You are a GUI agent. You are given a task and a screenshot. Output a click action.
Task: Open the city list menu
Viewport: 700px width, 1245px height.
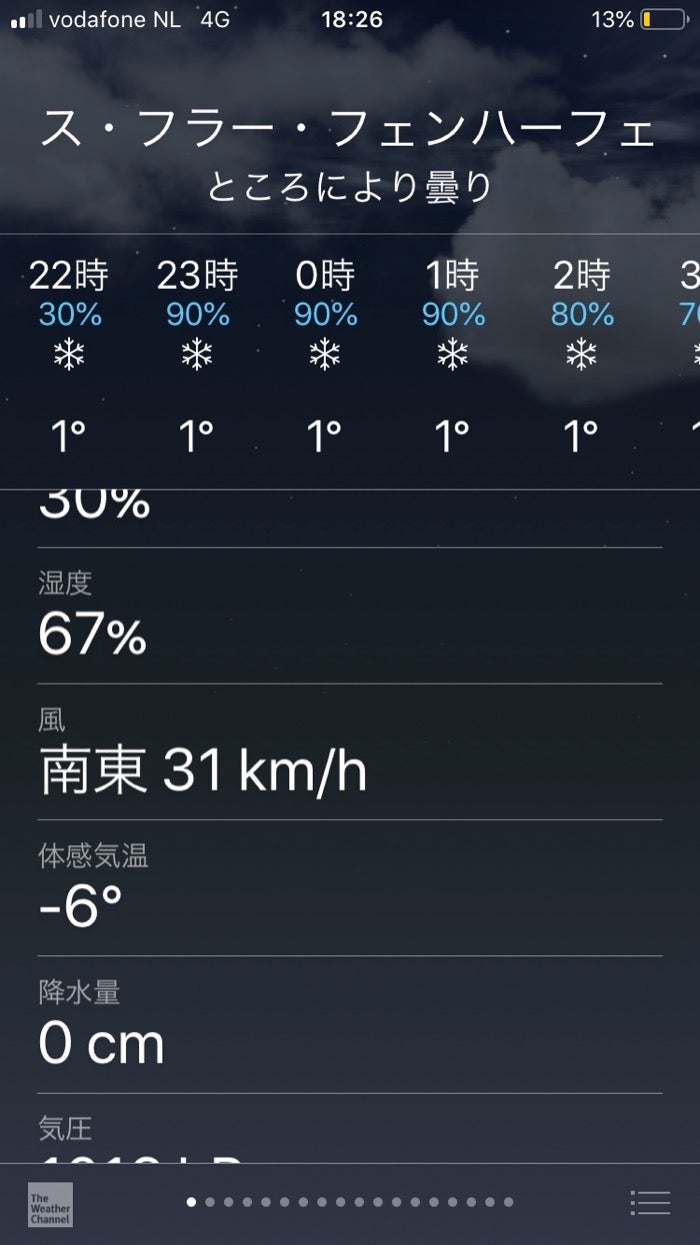click(651, 1203)
